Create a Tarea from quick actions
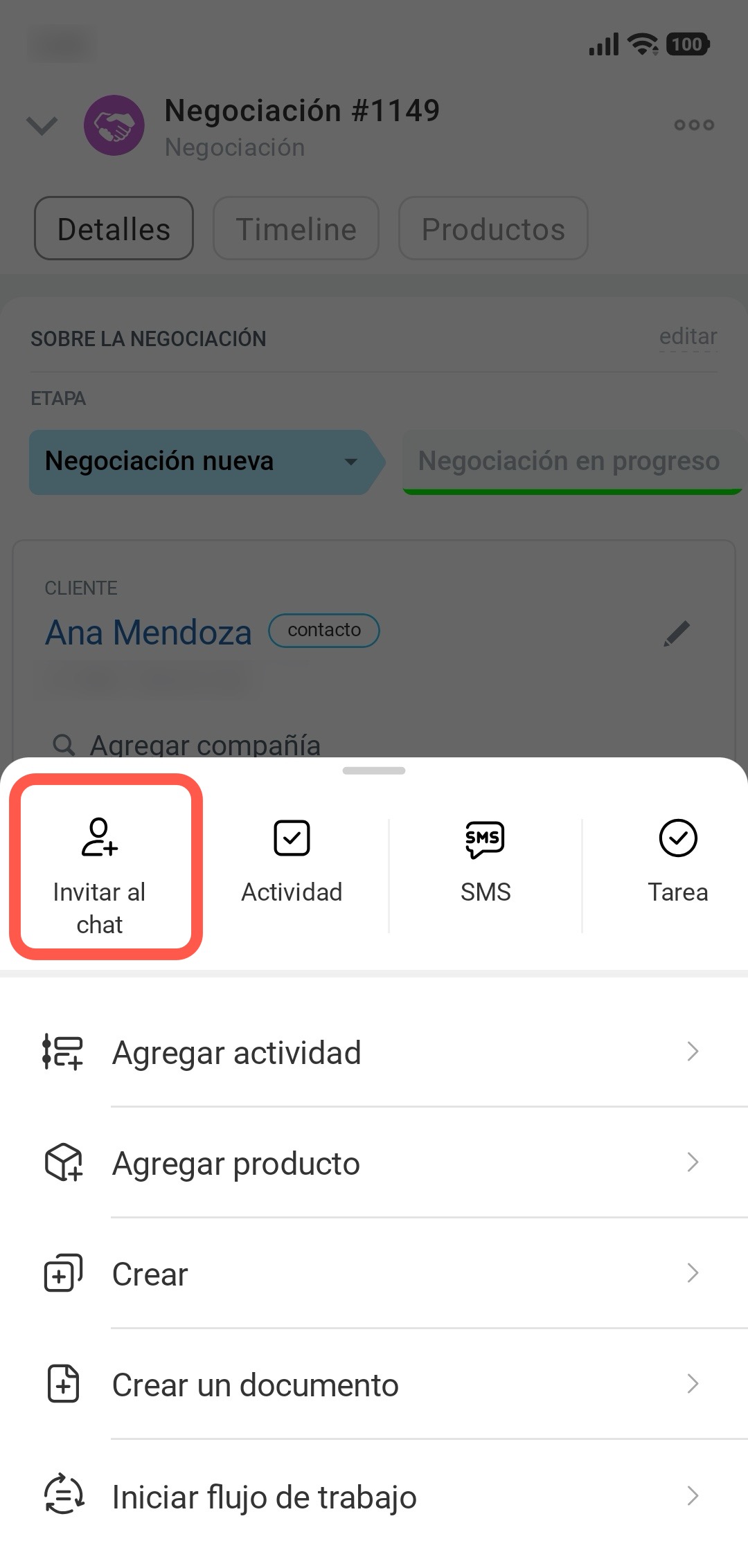This screenshot has width=748, height=1568. point(677,863)
